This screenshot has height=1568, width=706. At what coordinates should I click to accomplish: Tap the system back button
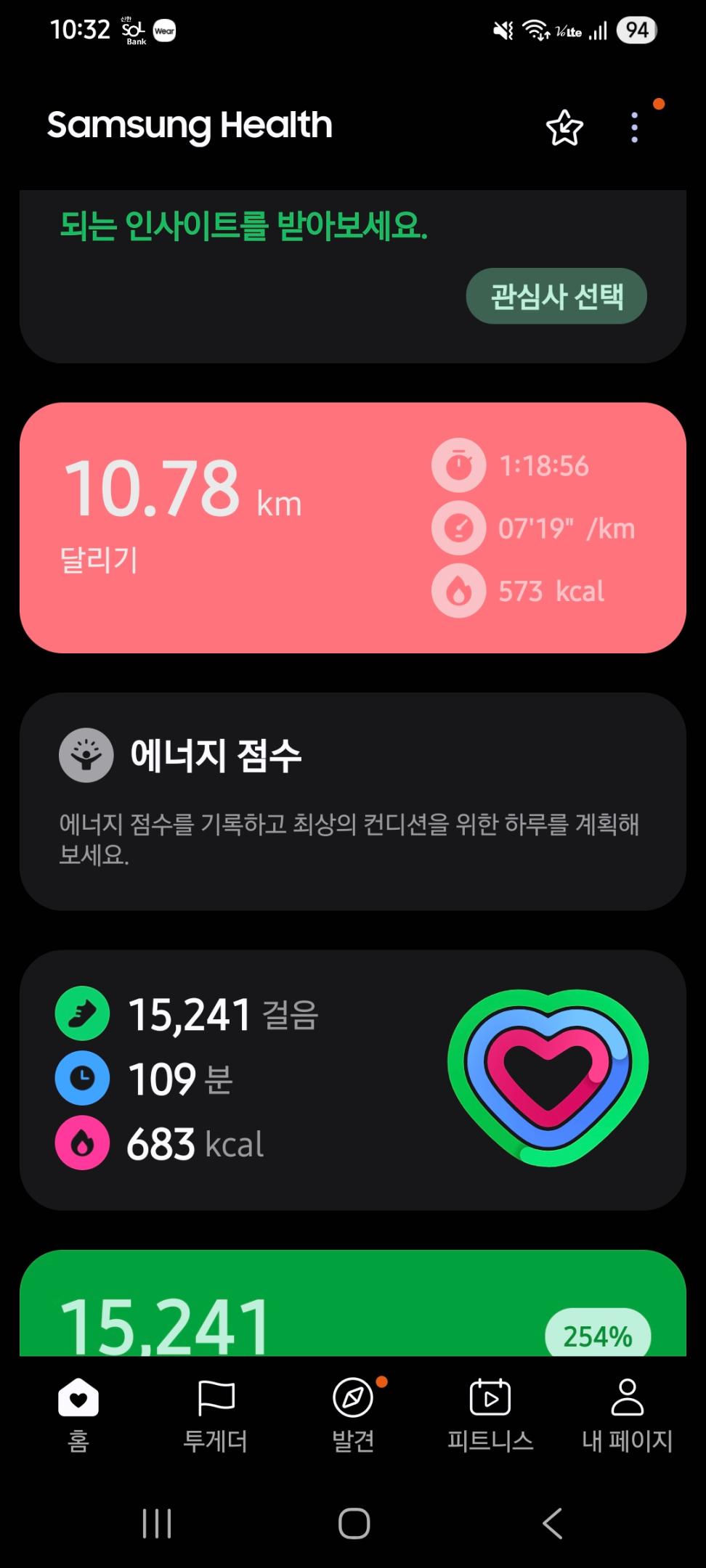[552, 1523]
